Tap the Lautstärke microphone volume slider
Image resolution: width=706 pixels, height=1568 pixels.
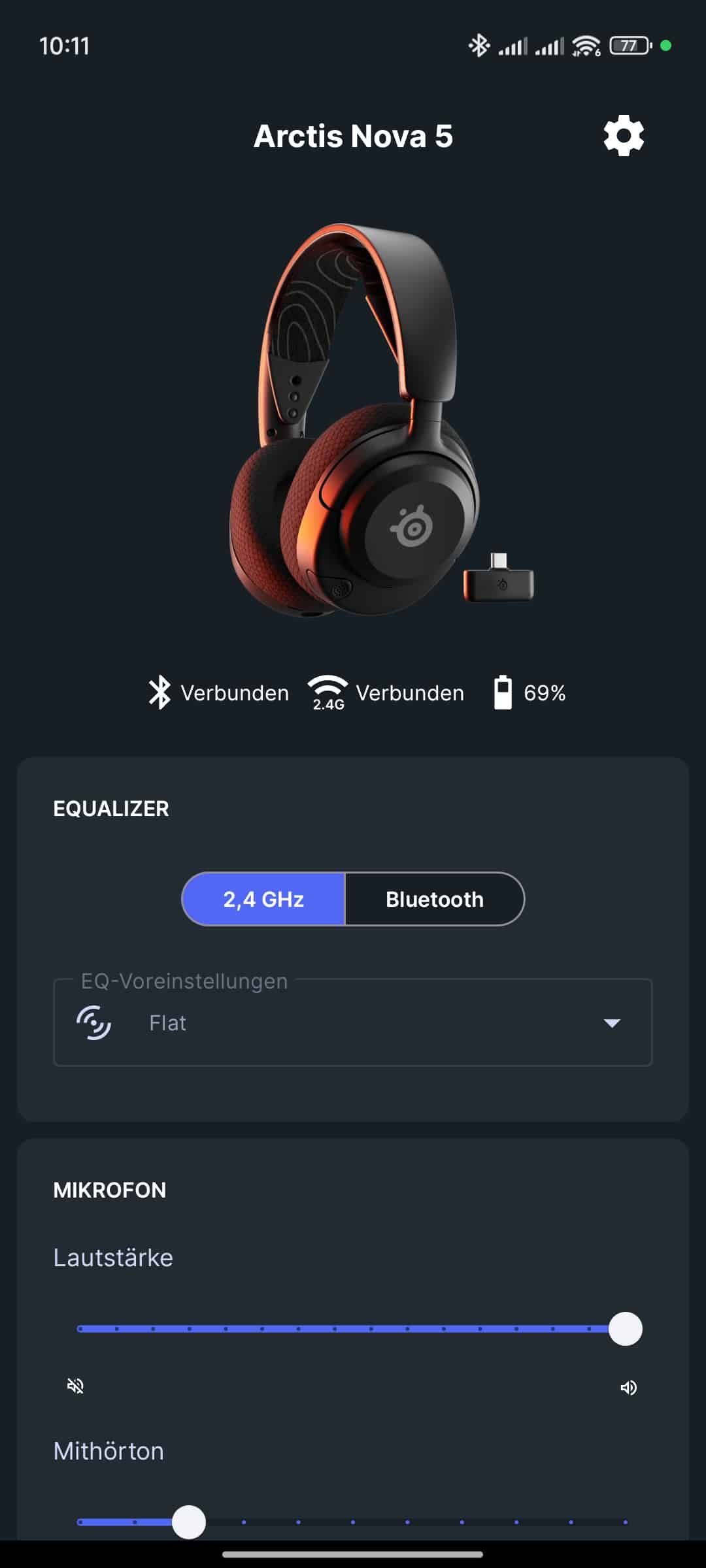(x=353, y=1329)
